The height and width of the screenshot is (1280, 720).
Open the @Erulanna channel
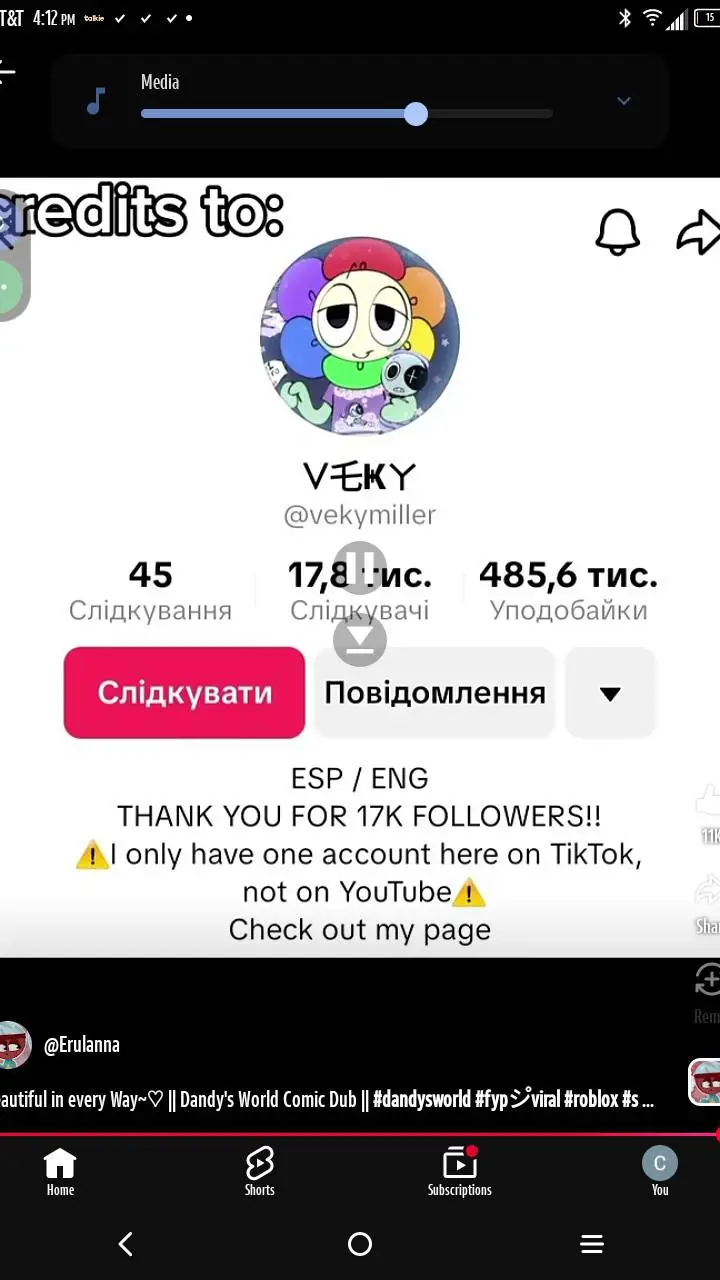(82, 1045)
